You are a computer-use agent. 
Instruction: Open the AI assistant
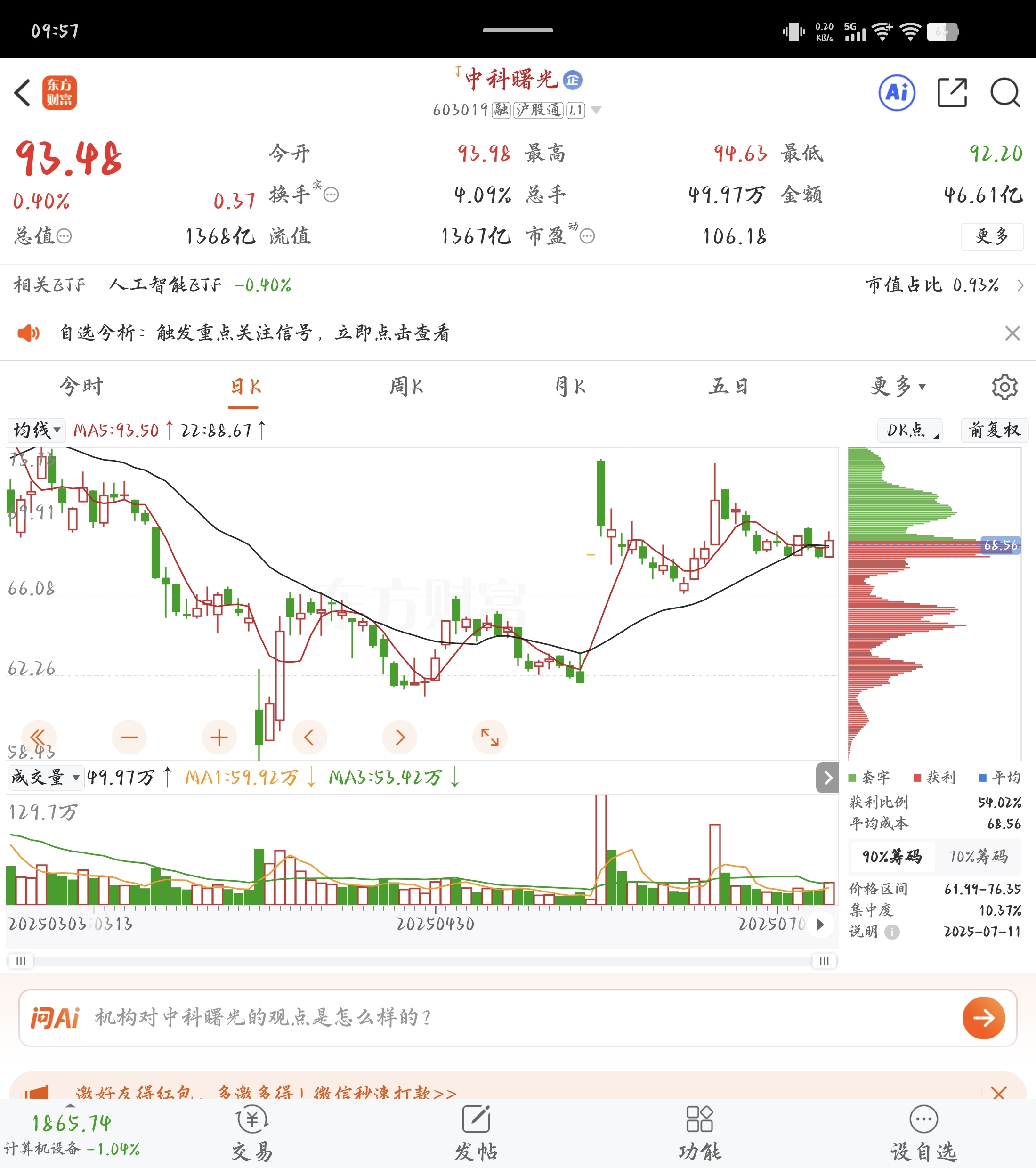click(896, 92)
